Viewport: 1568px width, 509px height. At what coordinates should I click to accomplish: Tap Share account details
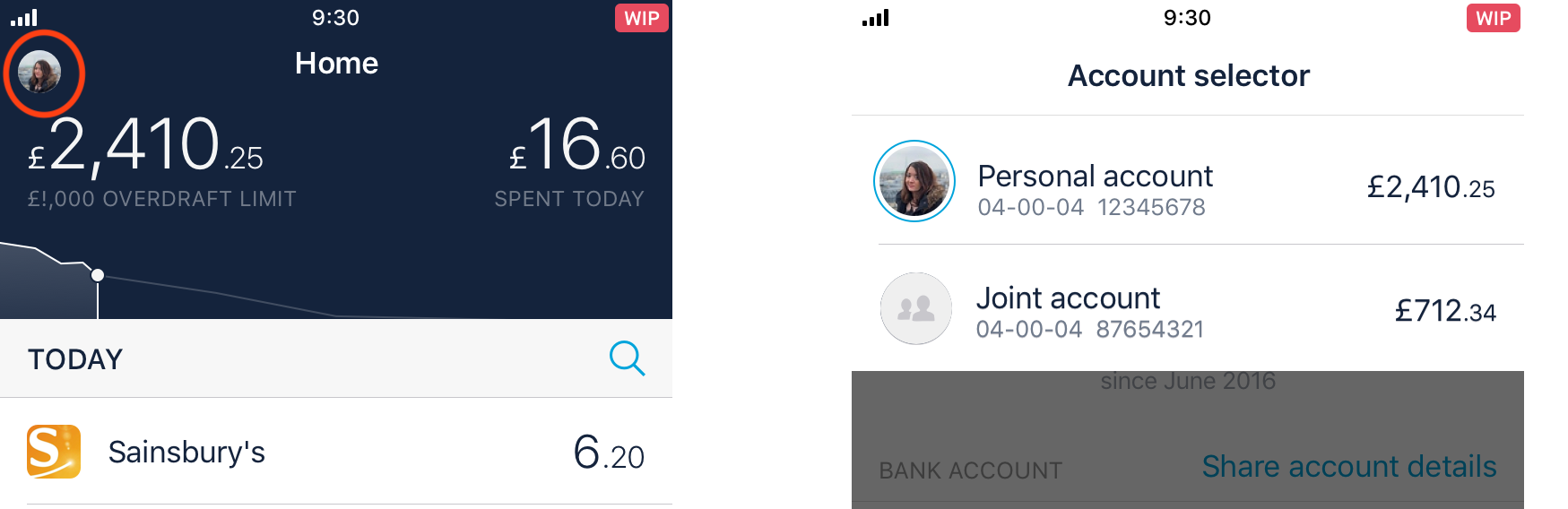1348,467
